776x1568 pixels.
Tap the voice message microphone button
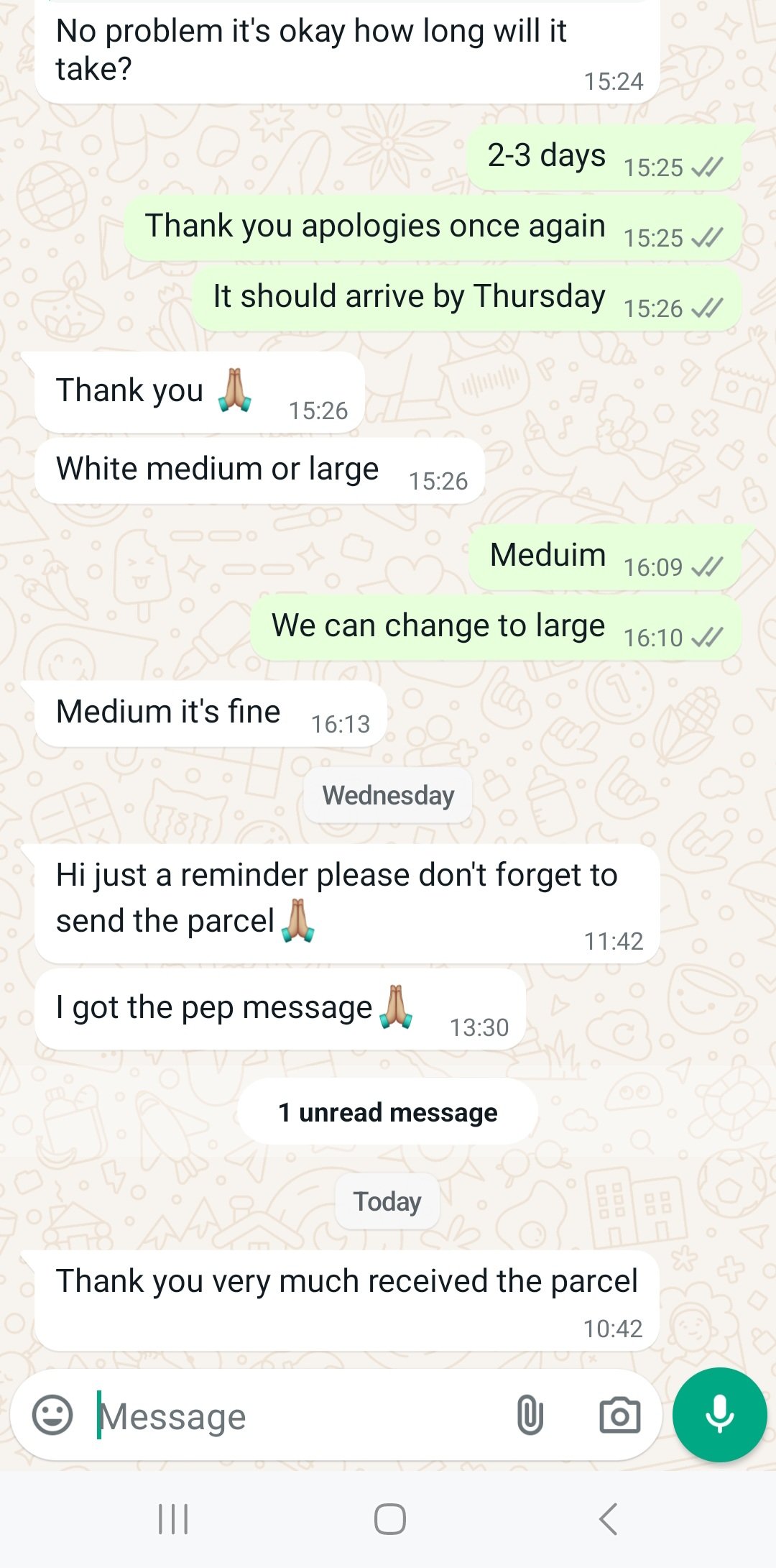point(719,1414)
